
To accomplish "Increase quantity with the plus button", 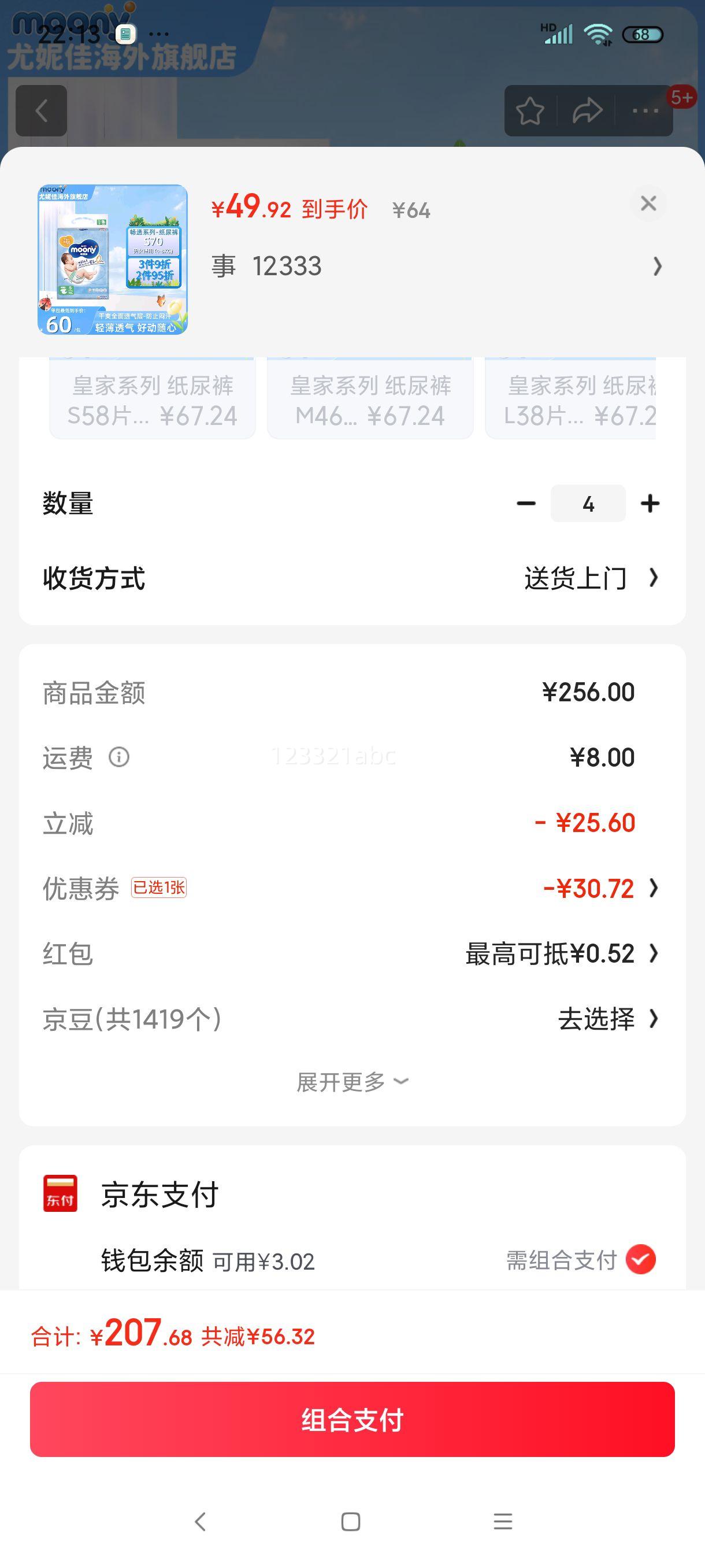I will (650, 504).
